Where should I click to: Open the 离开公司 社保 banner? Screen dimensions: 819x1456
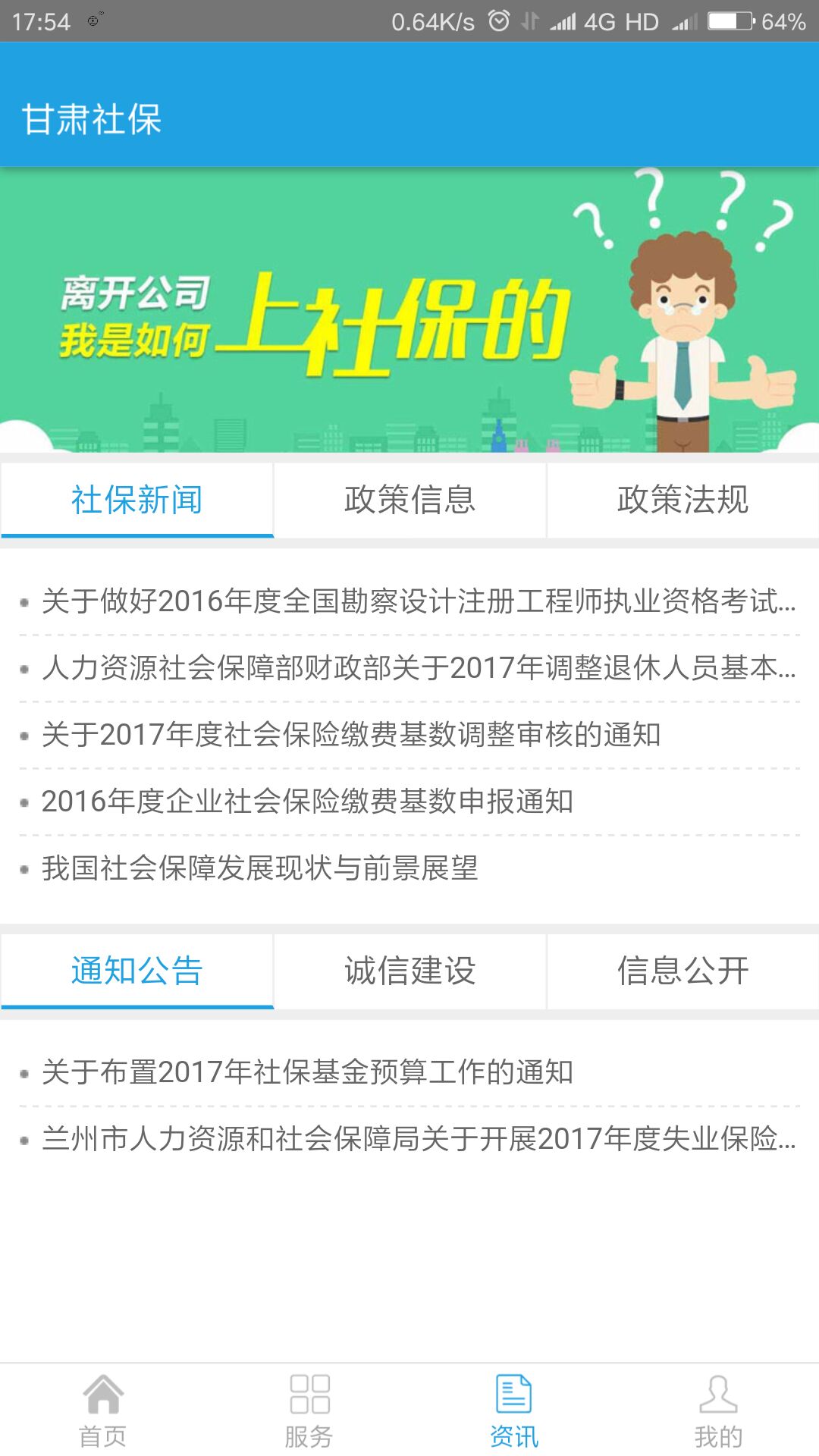pyautogui.click(x=409, y=309)
